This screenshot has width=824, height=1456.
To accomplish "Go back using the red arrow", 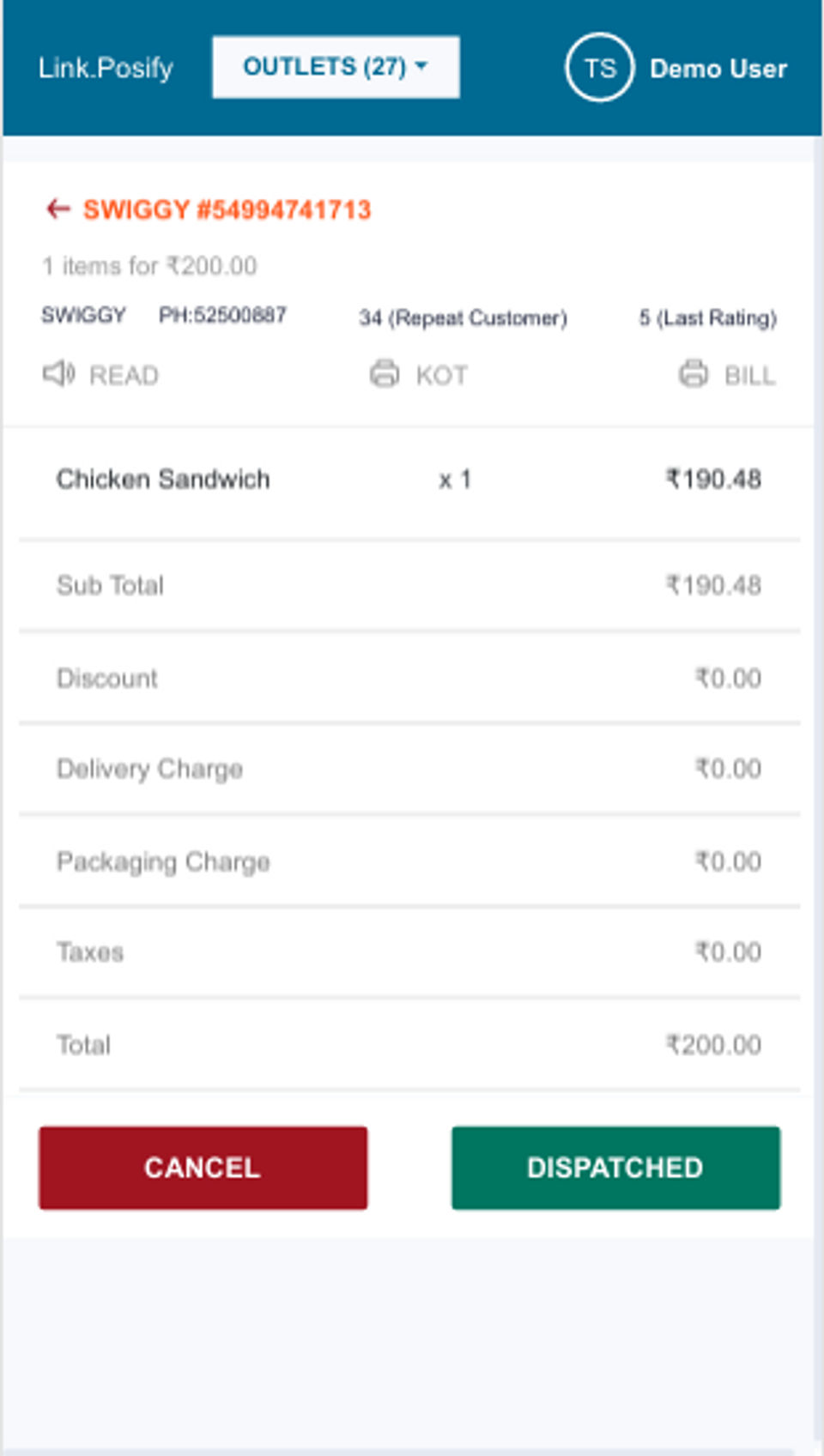I will click(x=58, y=209).
